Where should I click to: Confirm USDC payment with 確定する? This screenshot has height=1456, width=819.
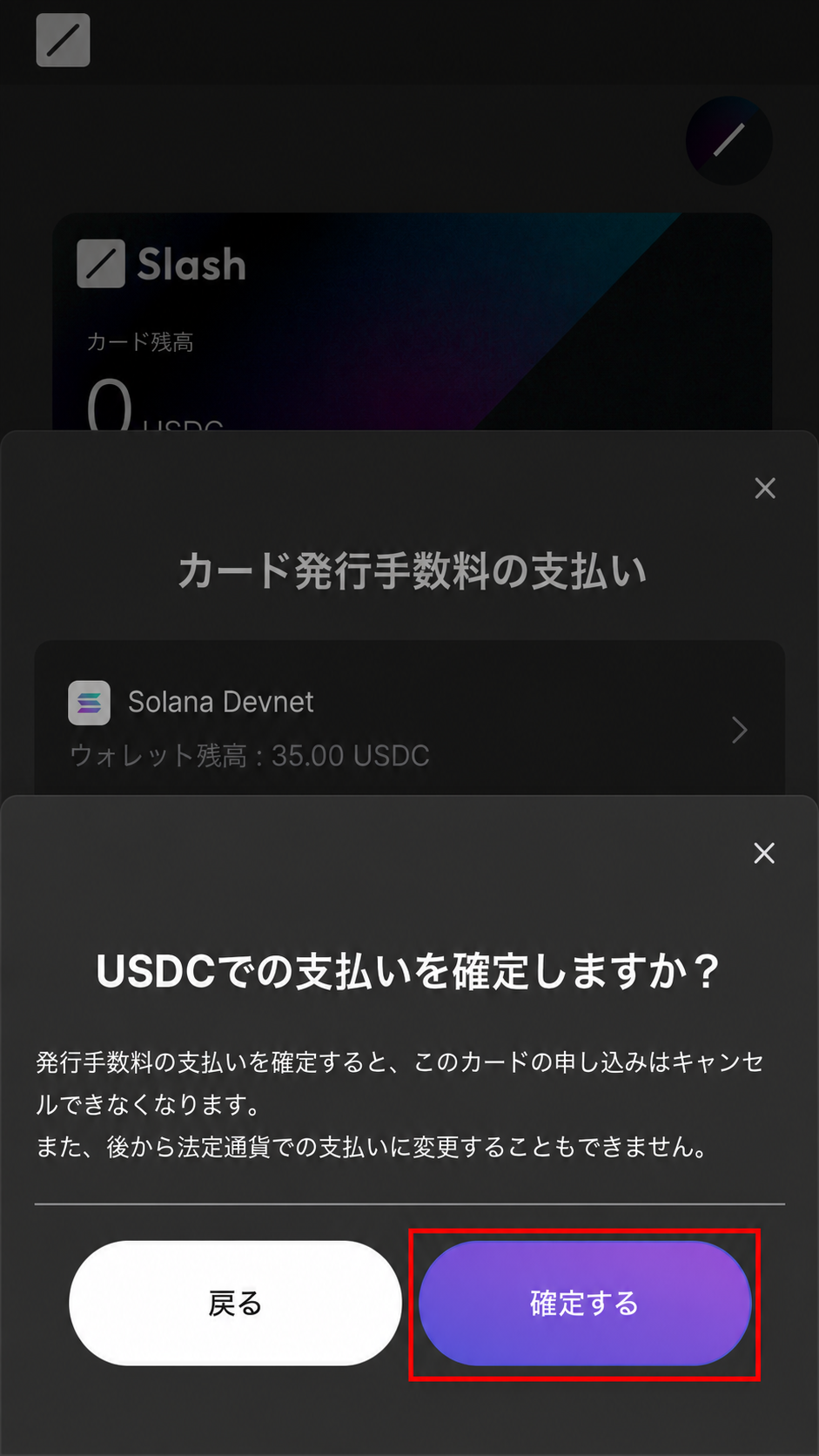[x=585, y=1304]
